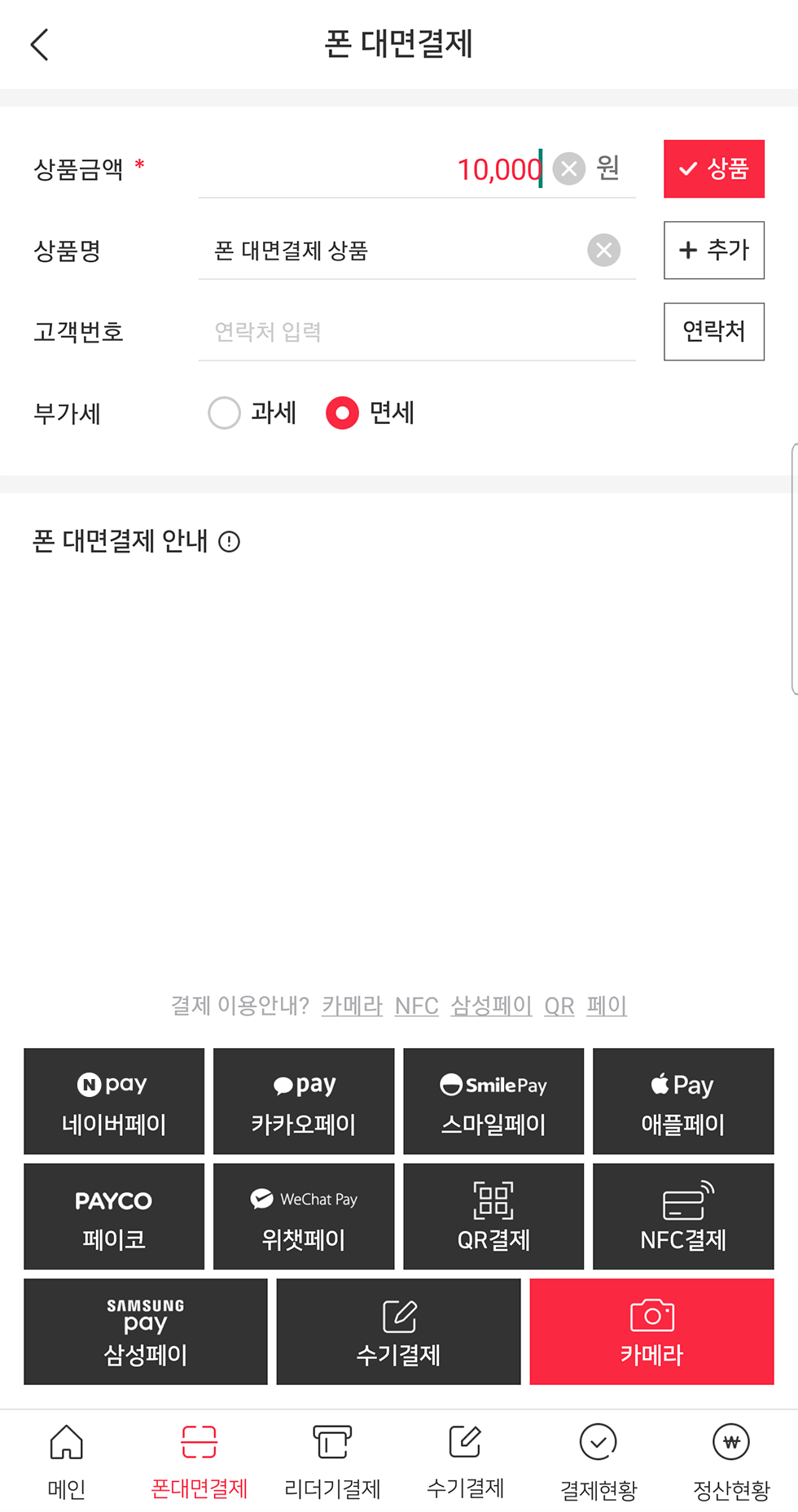The image size is (798, 1512).
Task: Start QR결제 payment
Action: click(493, 1216)
